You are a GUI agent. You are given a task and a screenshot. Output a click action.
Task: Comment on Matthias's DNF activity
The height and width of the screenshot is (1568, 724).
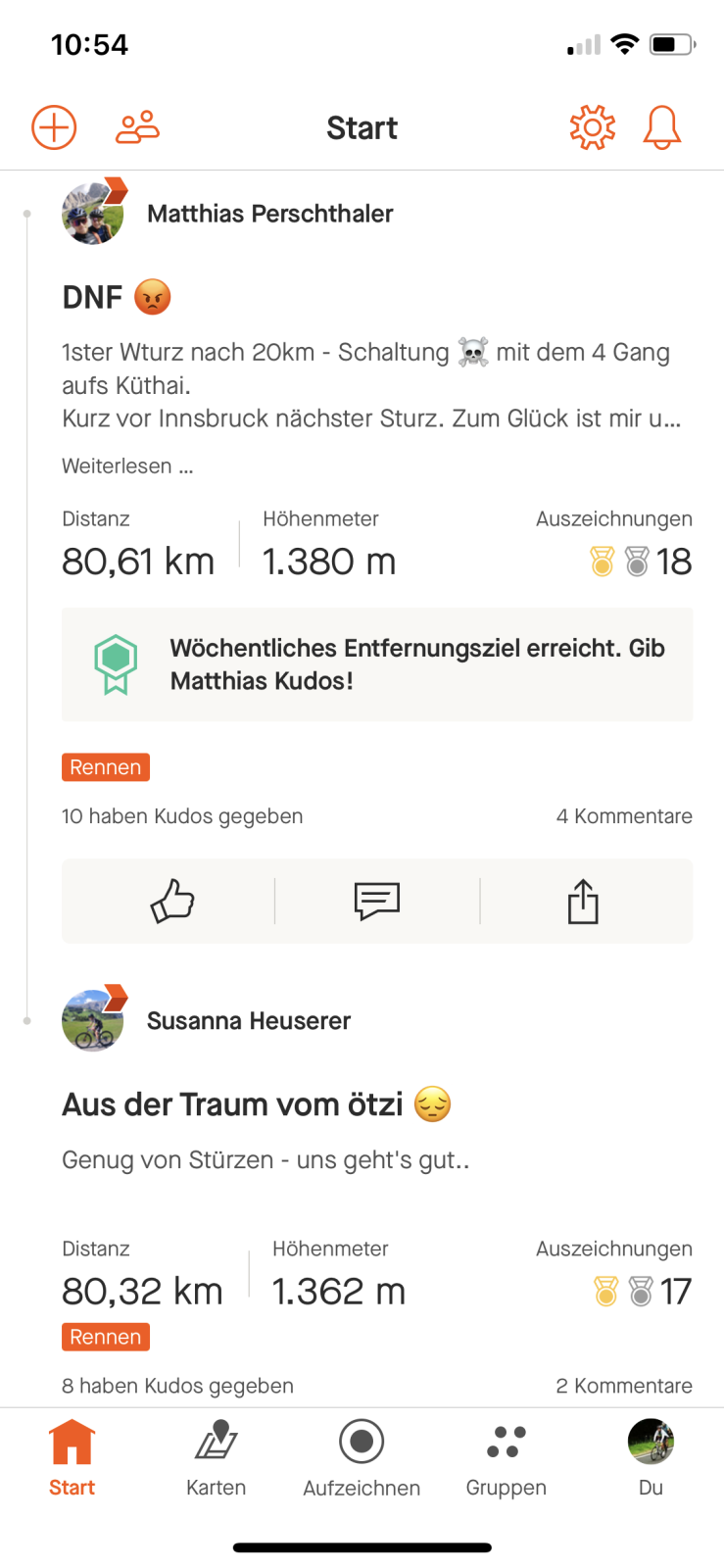coord(377,901)
